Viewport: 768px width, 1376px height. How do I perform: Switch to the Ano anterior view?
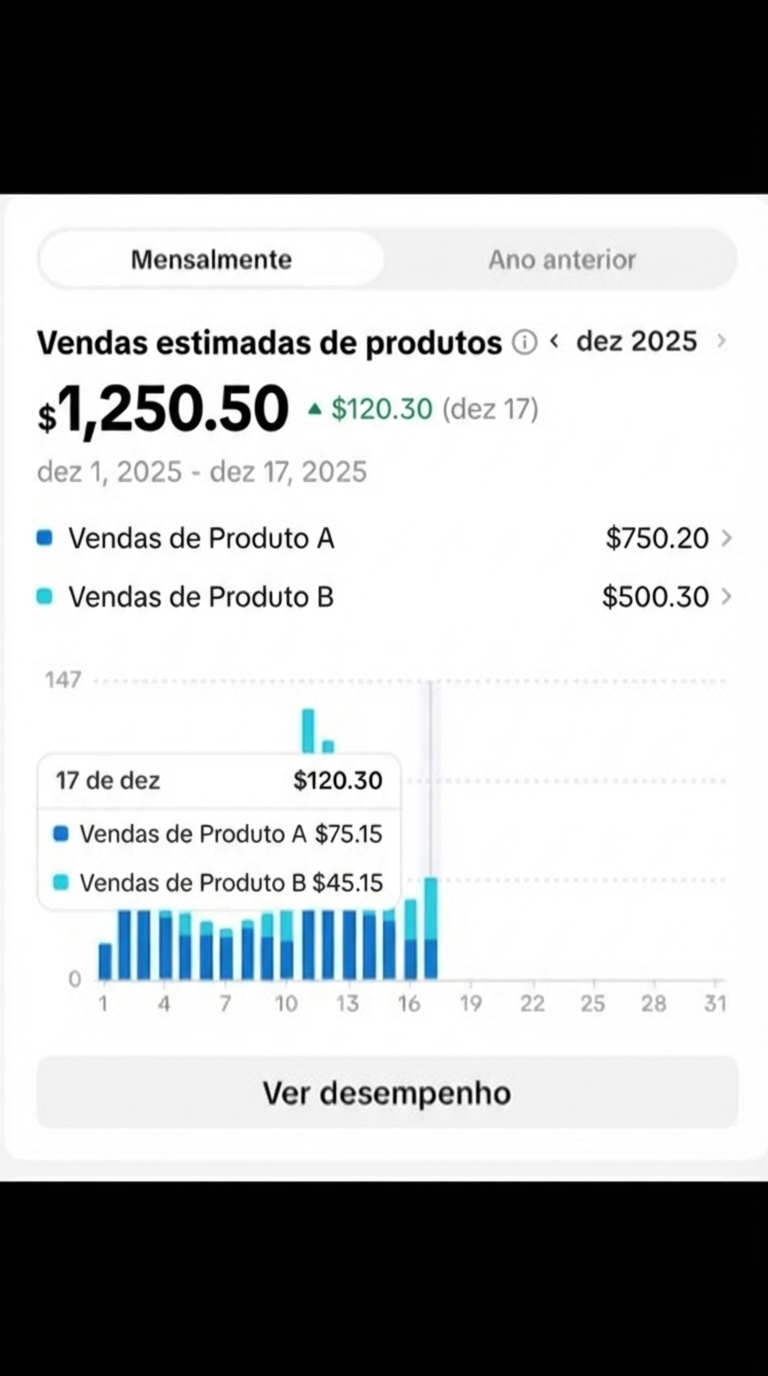click(562, 259)
